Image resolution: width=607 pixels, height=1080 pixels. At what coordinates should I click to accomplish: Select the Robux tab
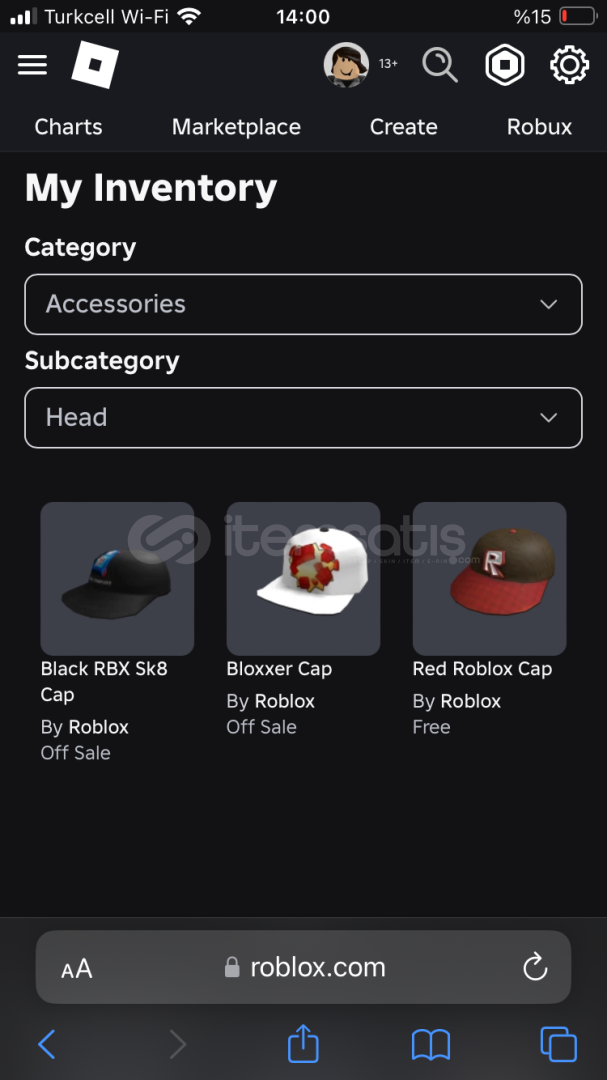[539, 127]
